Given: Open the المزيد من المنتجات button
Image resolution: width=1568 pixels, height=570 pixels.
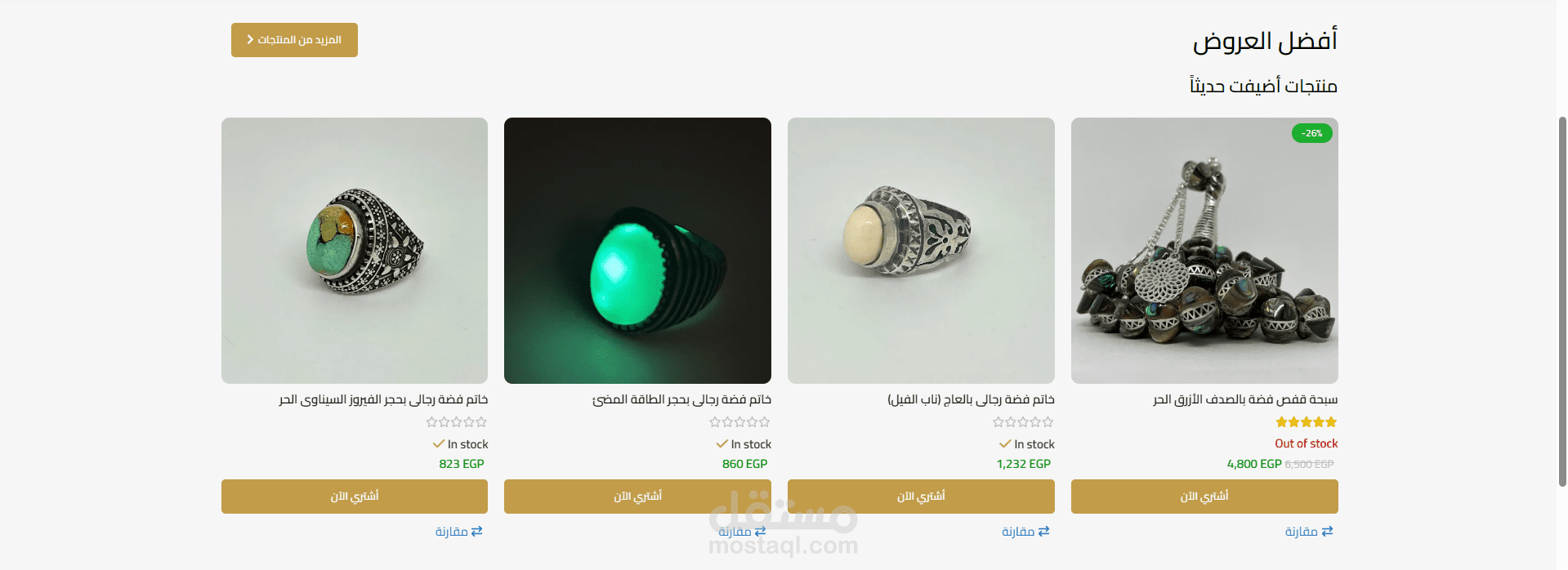Looking at the screenshot, I should pos(294,40).
